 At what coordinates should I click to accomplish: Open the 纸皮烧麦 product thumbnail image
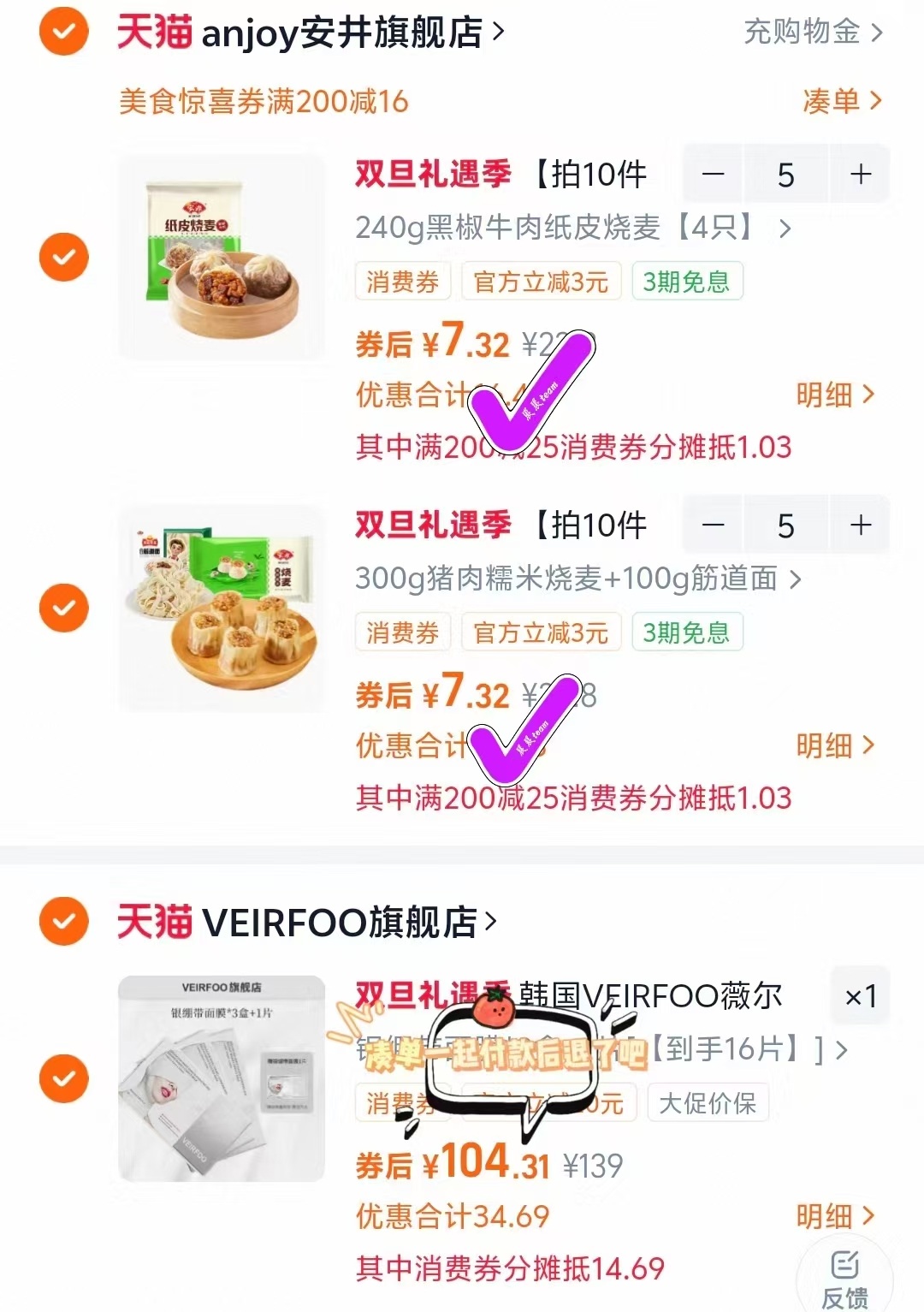(221, 257)
